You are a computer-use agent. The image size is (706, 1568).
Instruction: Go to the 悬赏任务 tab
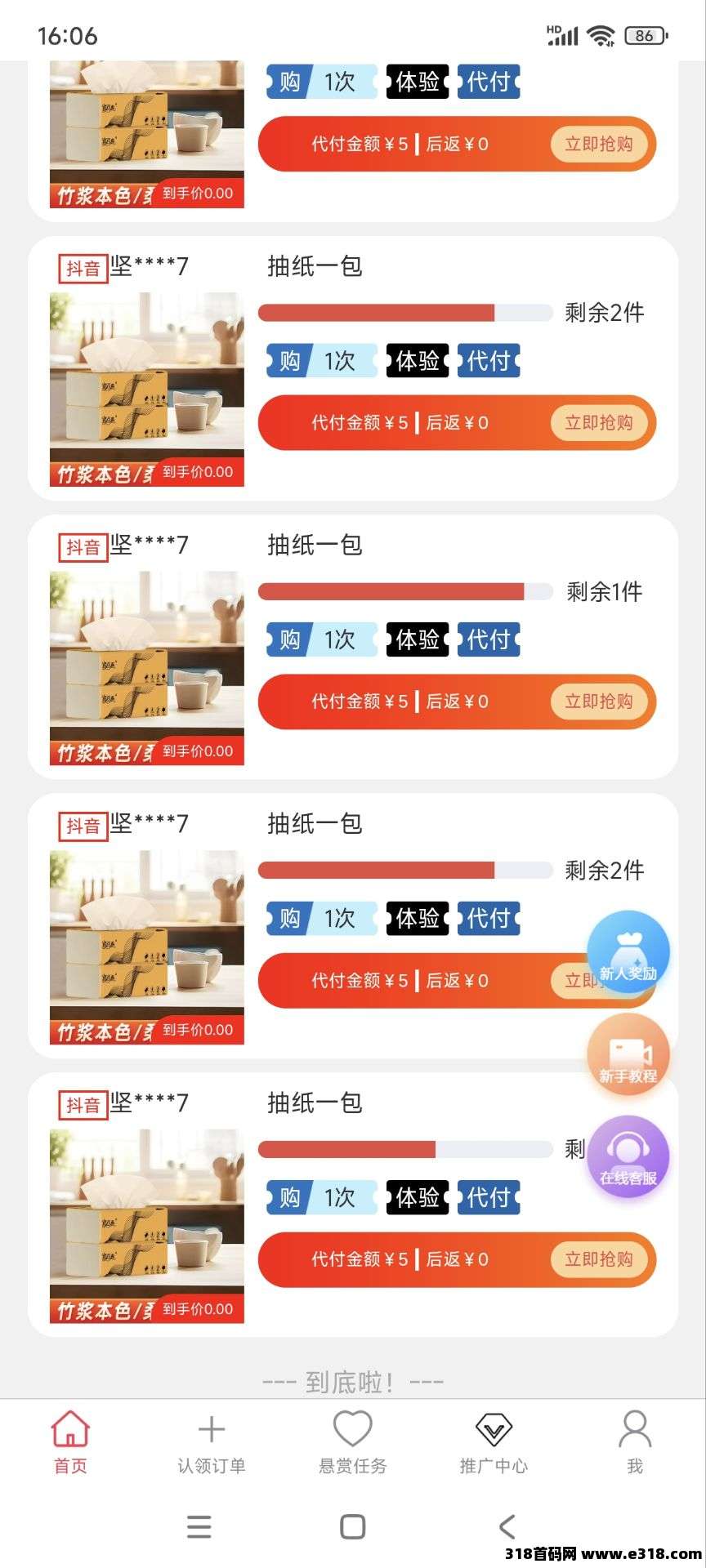click(x=353, y=1442)
